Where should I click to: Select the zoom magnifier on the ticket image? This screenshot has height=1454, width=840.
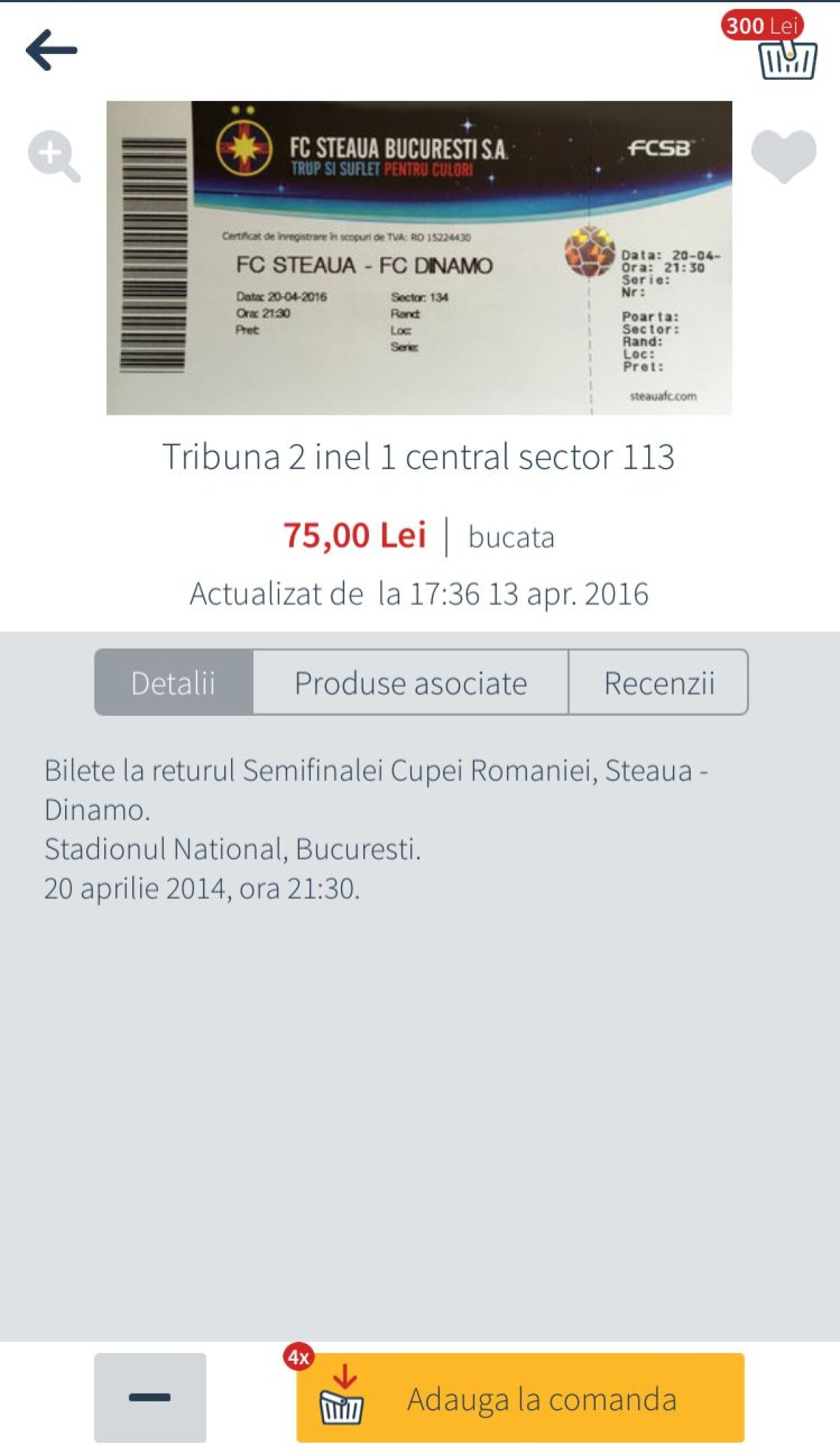[x=53, y=155]
